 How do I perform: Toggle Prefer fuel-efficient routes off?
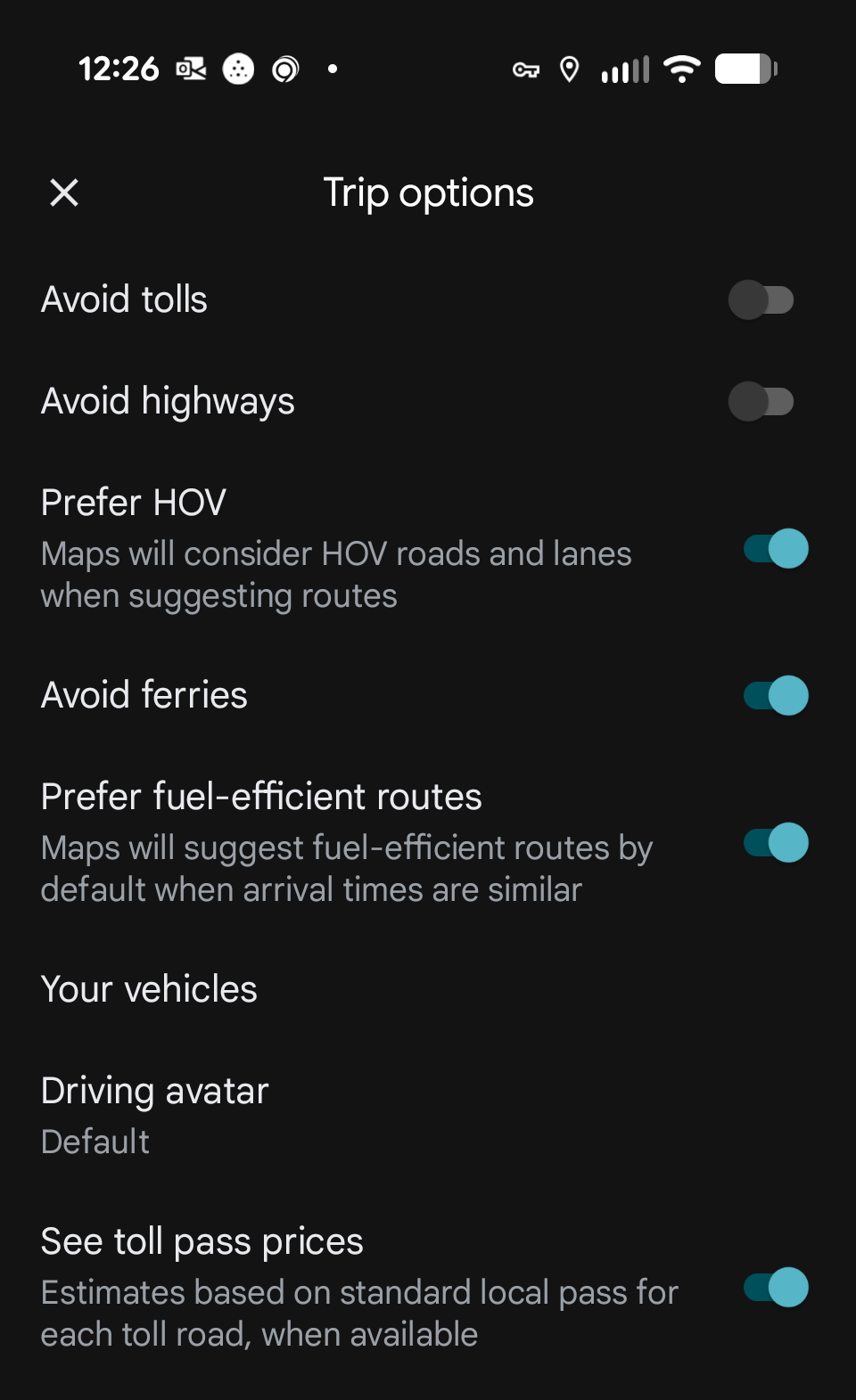(776, 843)
